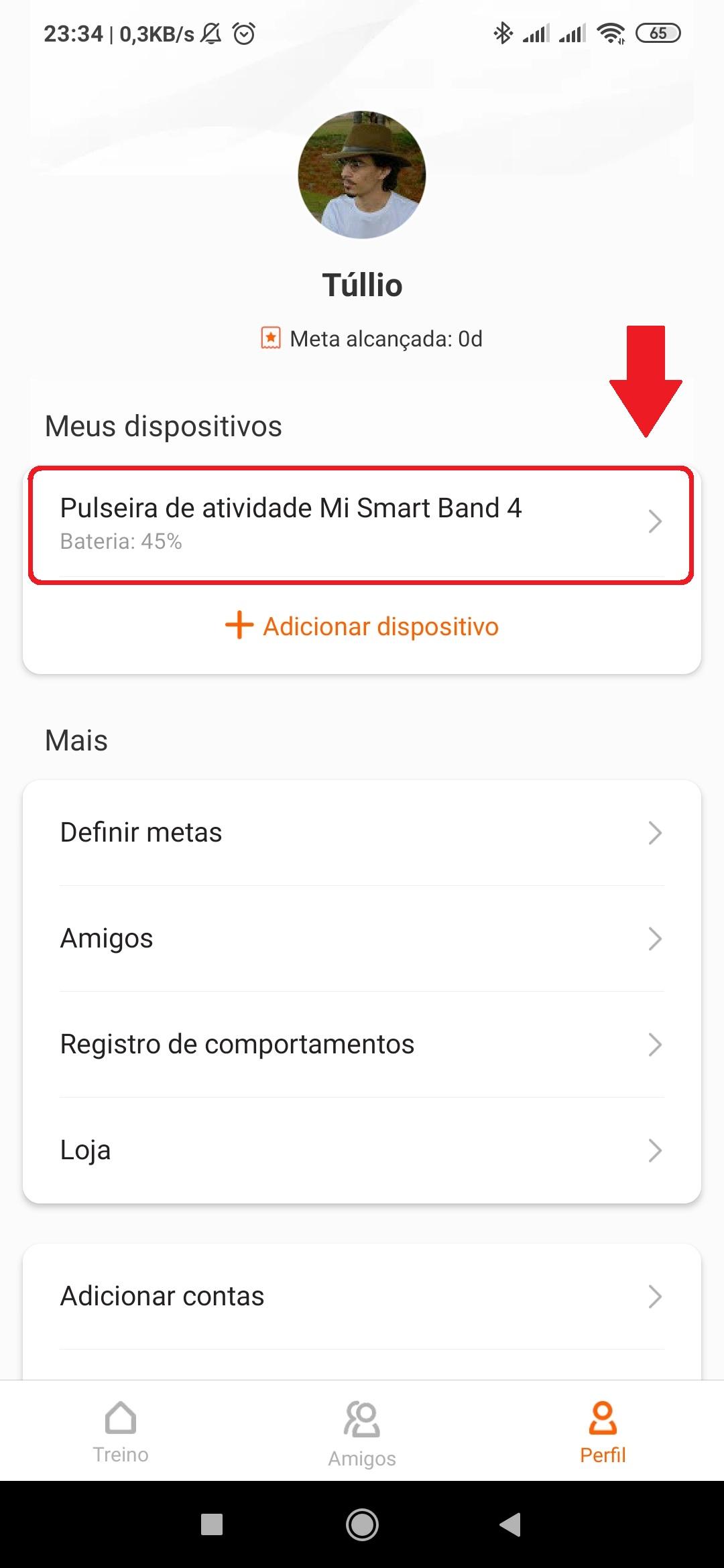Expand the Loja section chevron
724x1568 pixels.
tap(655, 1151)
